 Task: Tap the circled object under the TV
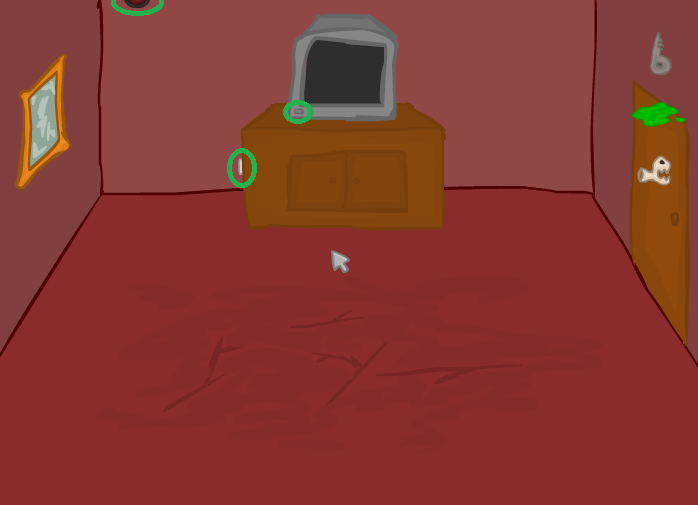pos(298,112)
